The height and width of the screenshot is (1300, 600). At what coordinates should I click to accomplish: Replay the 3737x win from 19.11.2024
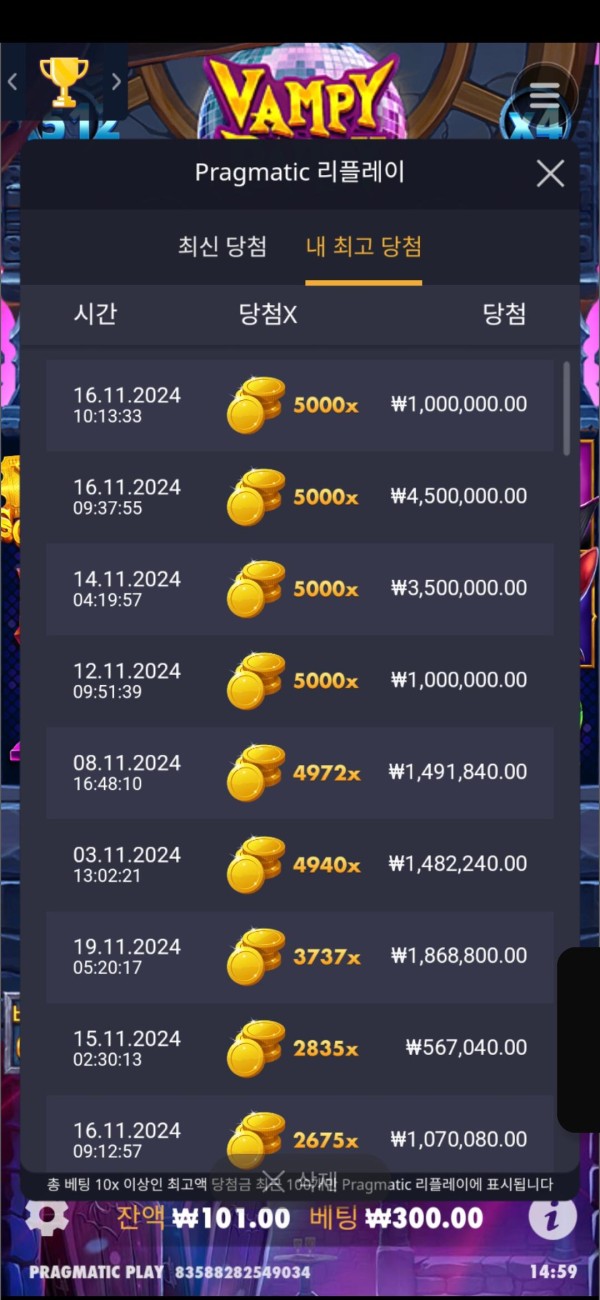tap(300, 957)
